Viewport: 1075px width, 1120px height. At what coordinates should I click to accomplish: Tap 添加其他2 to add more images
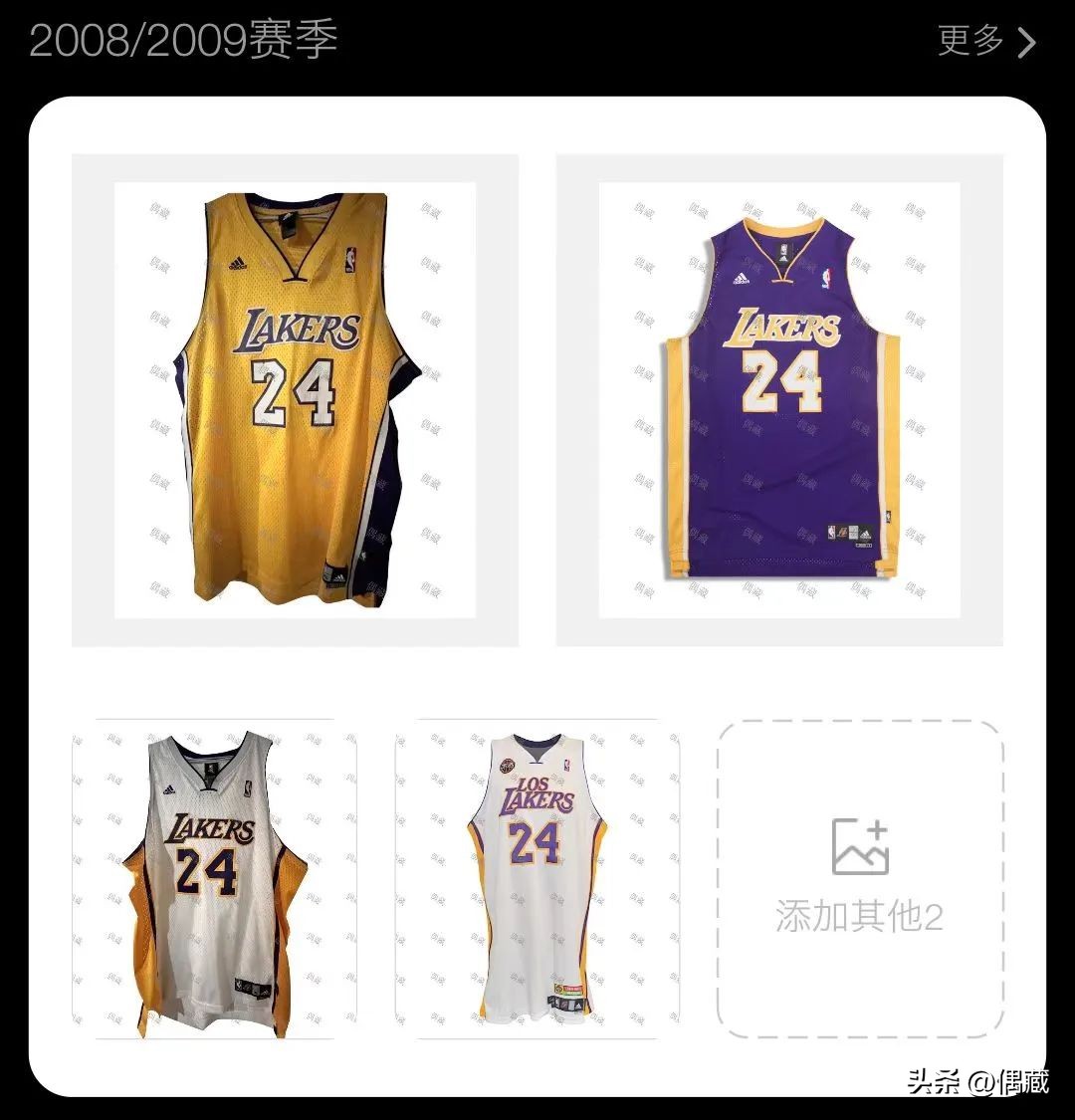860,879
